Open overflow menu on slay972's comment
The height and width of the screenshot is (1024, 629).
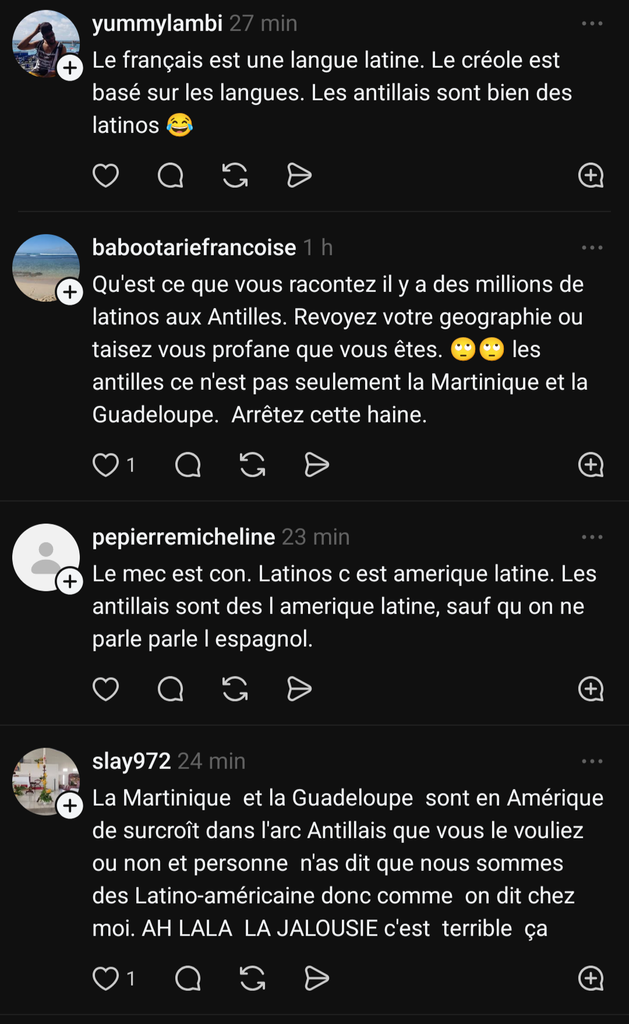point(592,761)
